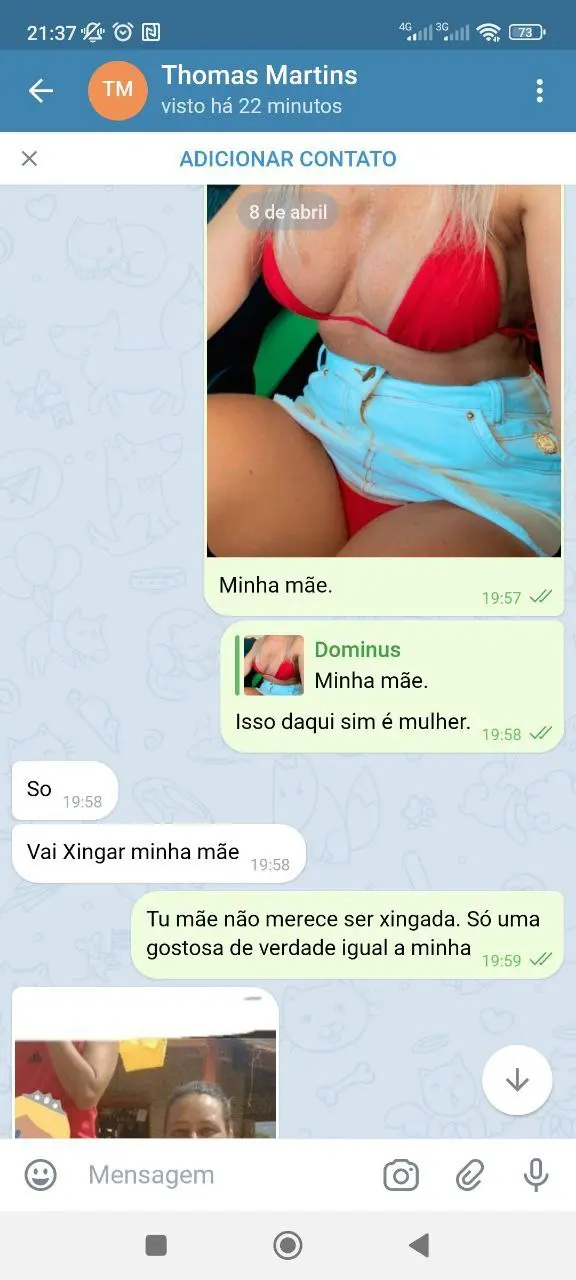Dismiss the add contact banner
This screenshot has height=1280, width=576.
click(x=29, y=158)
